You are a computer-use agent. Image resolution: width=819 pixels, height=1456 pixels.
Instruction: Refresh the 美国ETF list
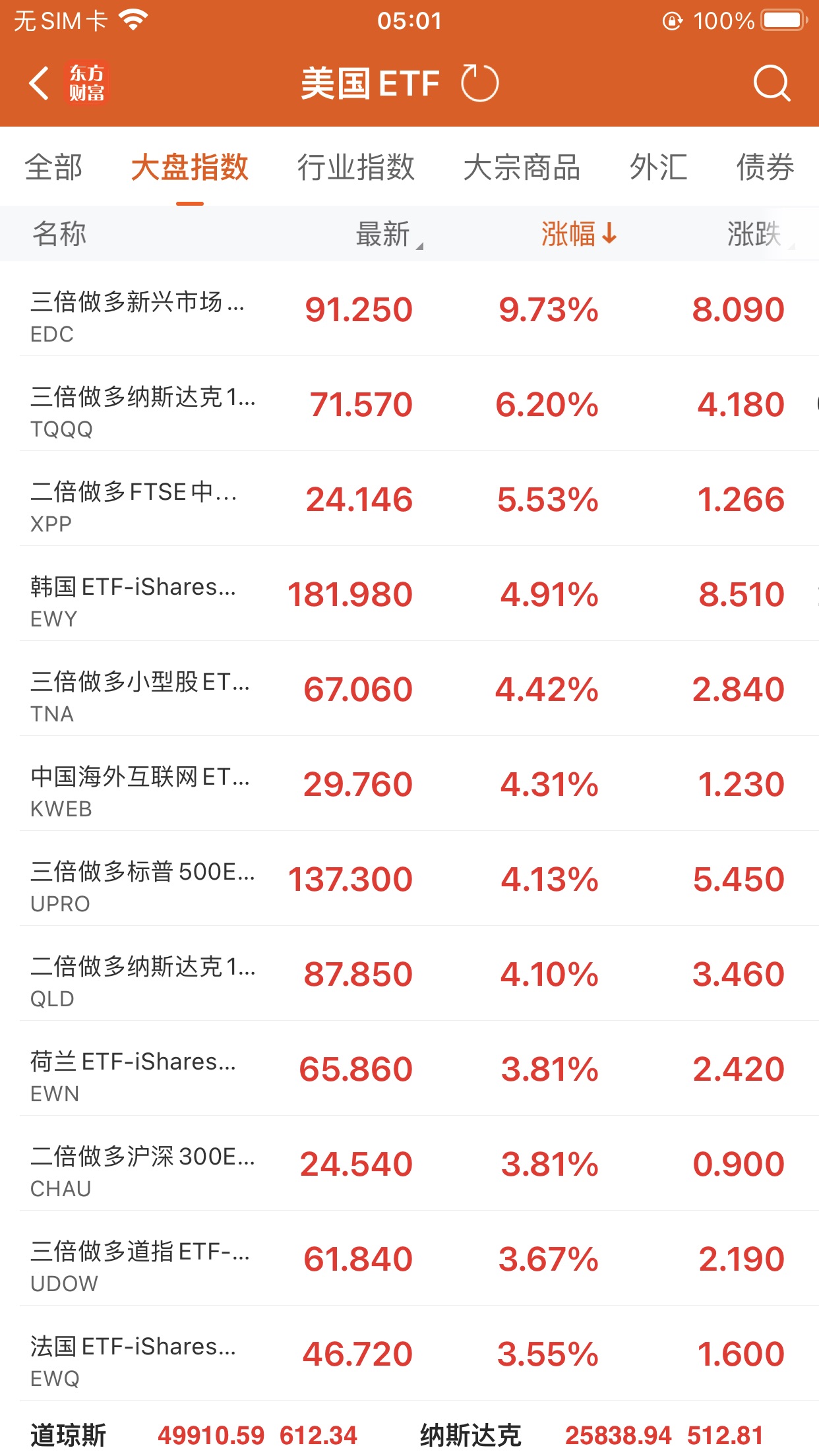click(x=479, y=83)
